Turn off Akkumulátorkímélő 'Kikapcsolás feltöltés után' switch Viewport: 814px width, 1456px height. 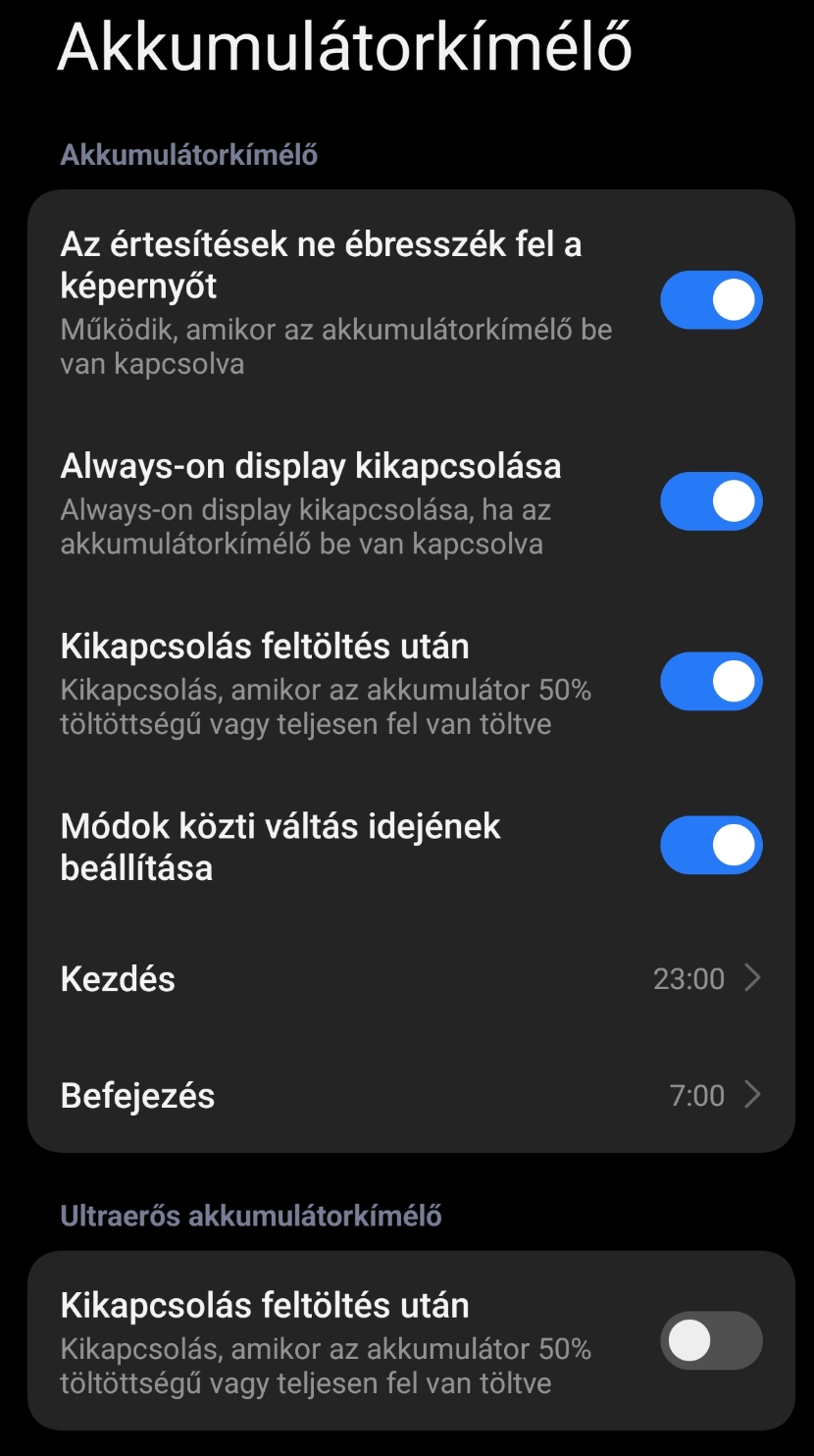pos(711,681)
